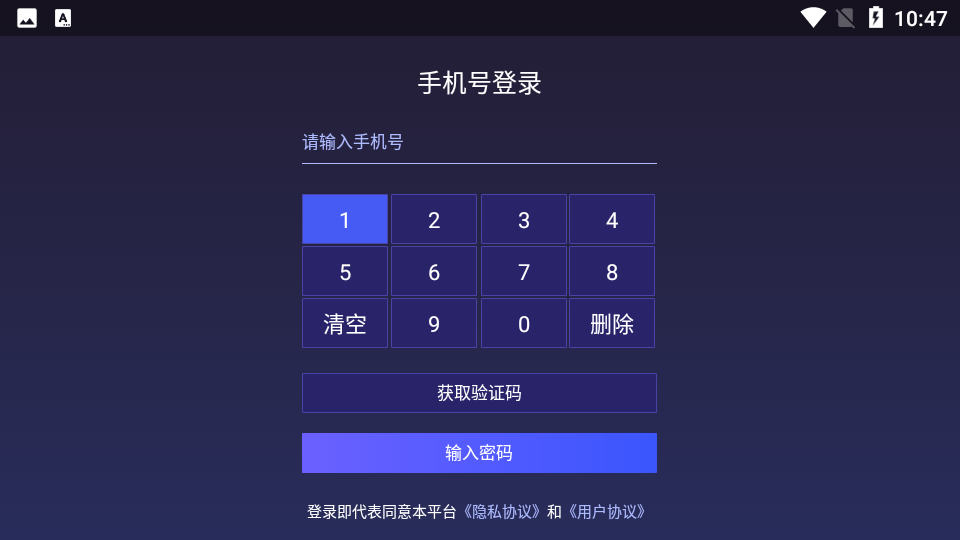Open the 用户协议 user agreement
The image size is (960, 540).
coord(607,512)
